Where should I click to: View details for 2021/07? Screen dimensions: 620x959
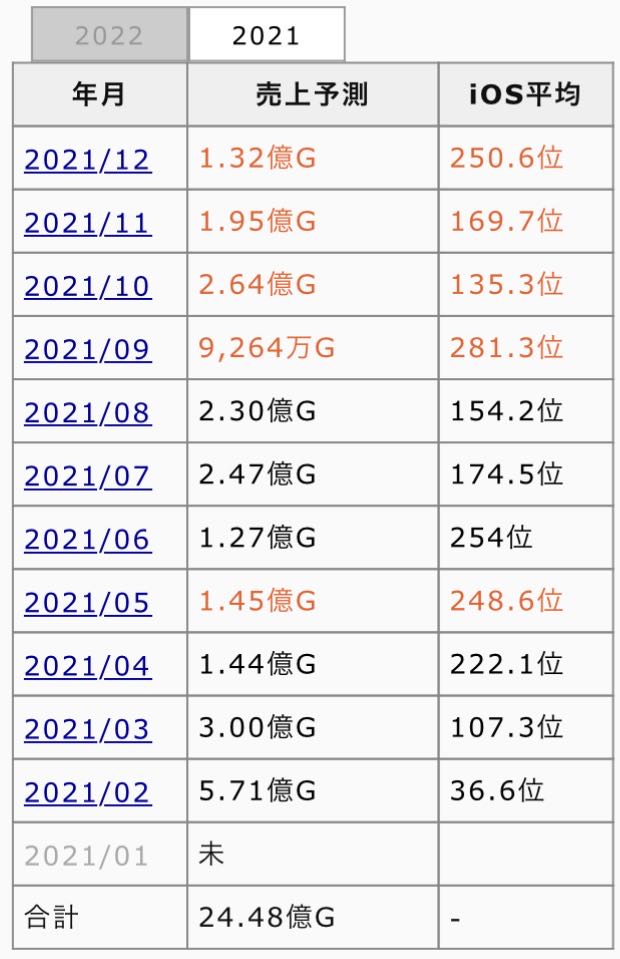tap(88, 476)
